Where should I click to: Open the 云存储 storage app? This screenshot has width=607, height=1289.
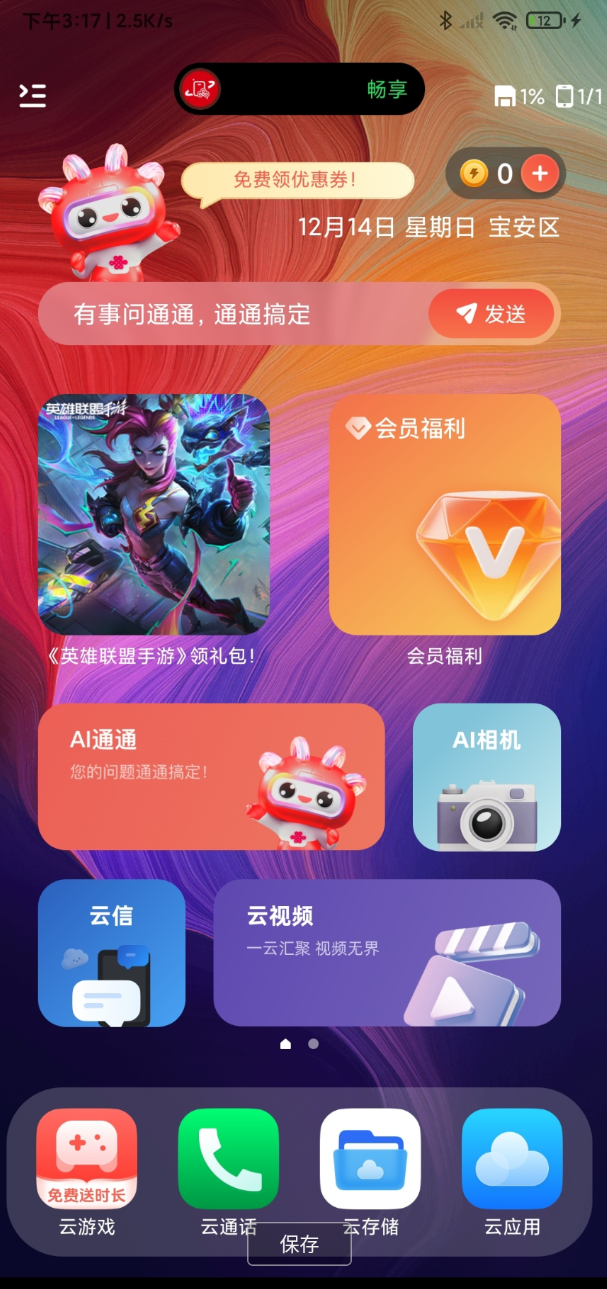pos(370,1160)
